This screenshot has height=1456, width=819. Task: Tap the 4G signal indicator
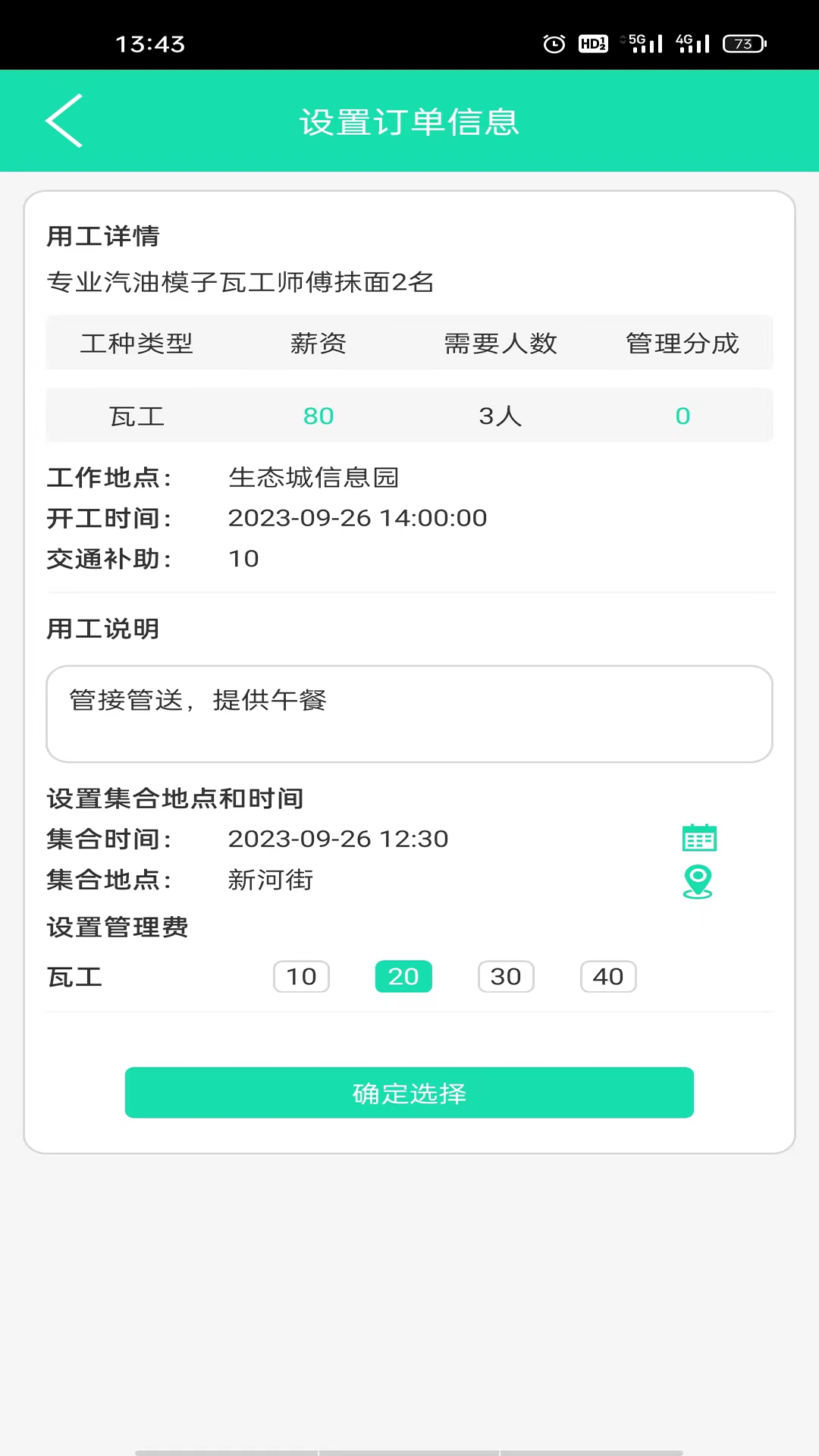point(689,43)
